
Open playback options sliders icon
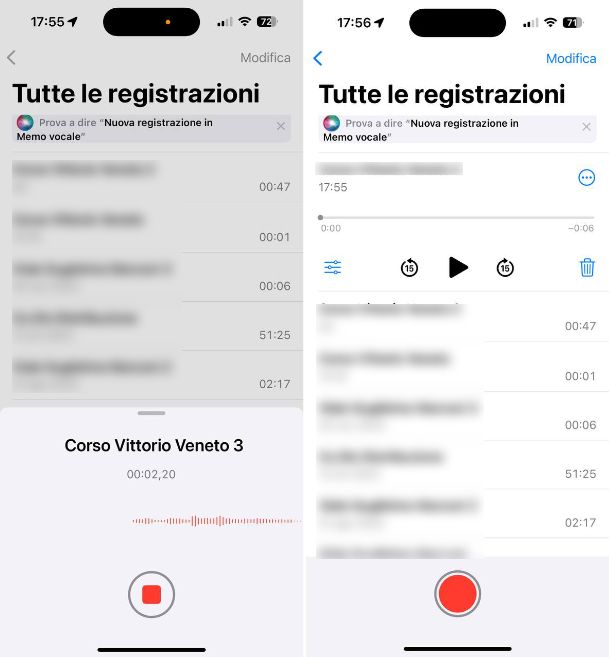[x=333, y=267]
